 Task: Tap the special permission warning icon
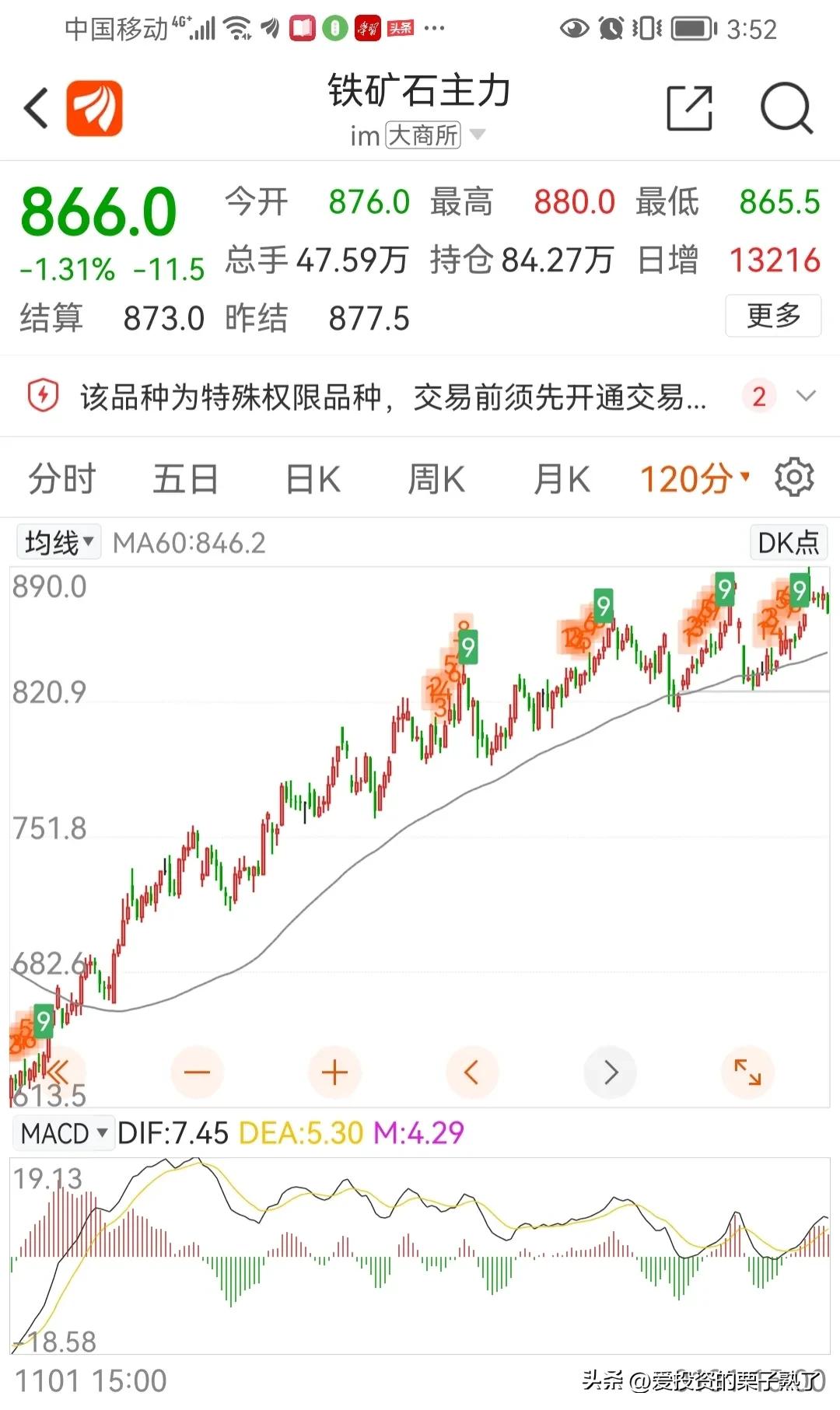(x=44, y=397)
